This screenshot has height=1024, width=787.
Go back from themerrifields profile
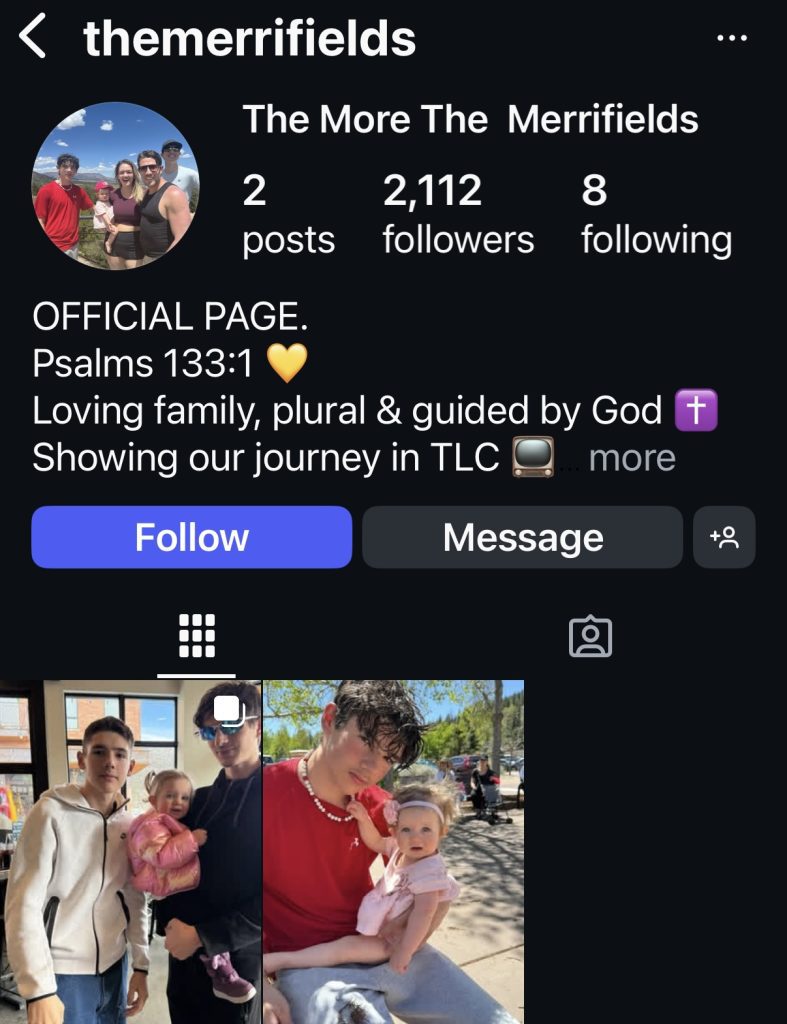[32, 38]
